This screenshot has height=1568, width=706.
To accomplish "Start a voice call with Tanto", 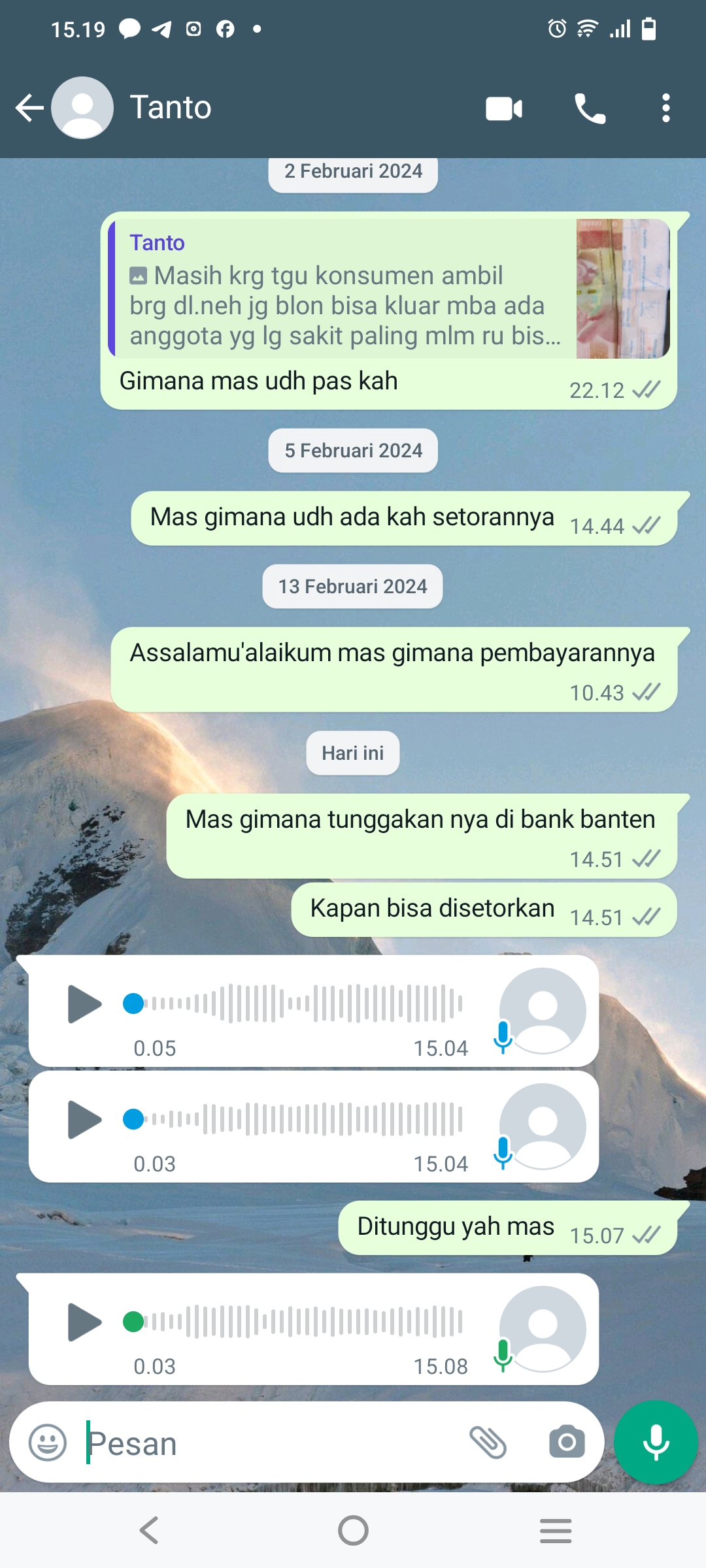I will click(x=590, y=108).
